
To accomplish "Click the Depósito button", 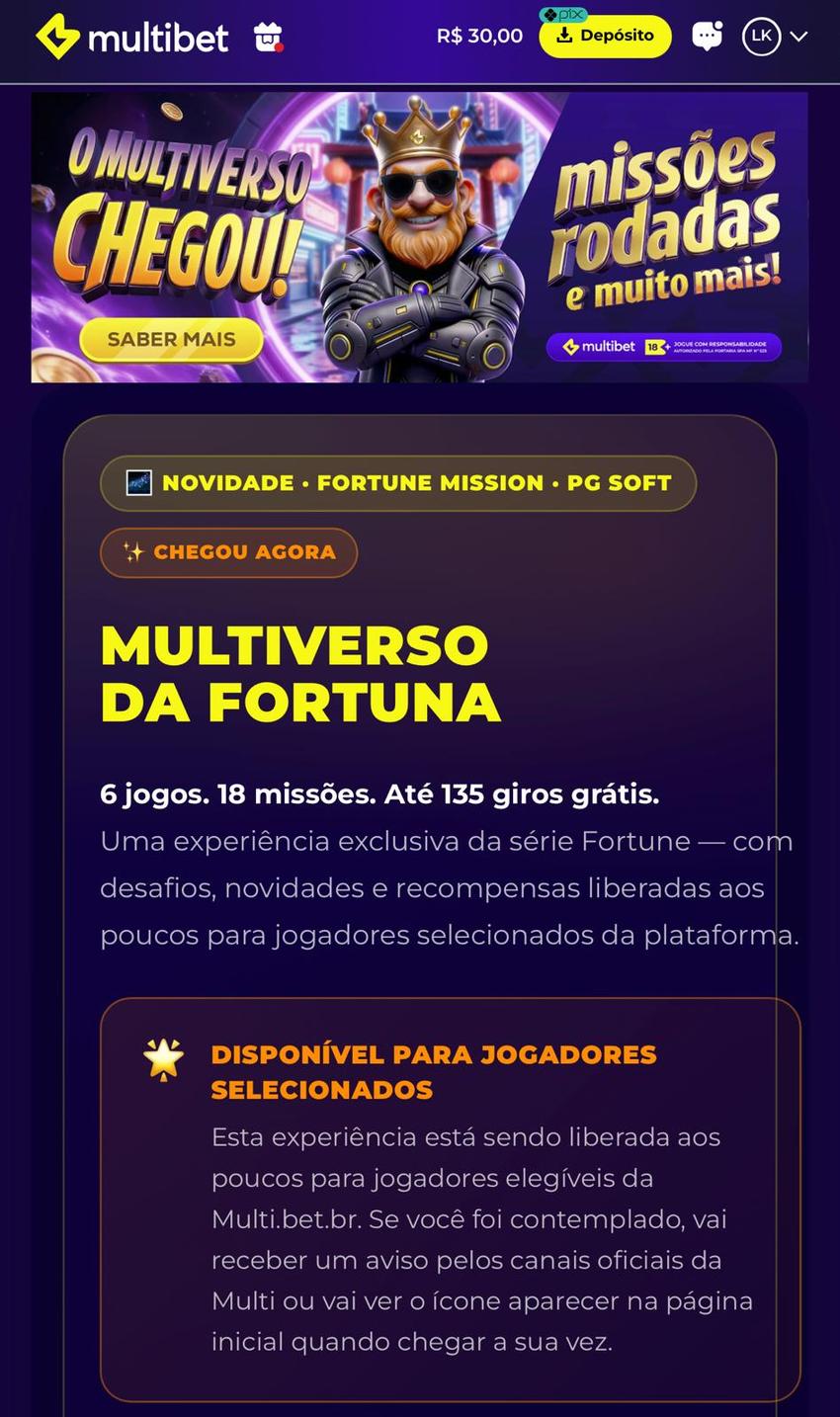I will coord(606,37).
